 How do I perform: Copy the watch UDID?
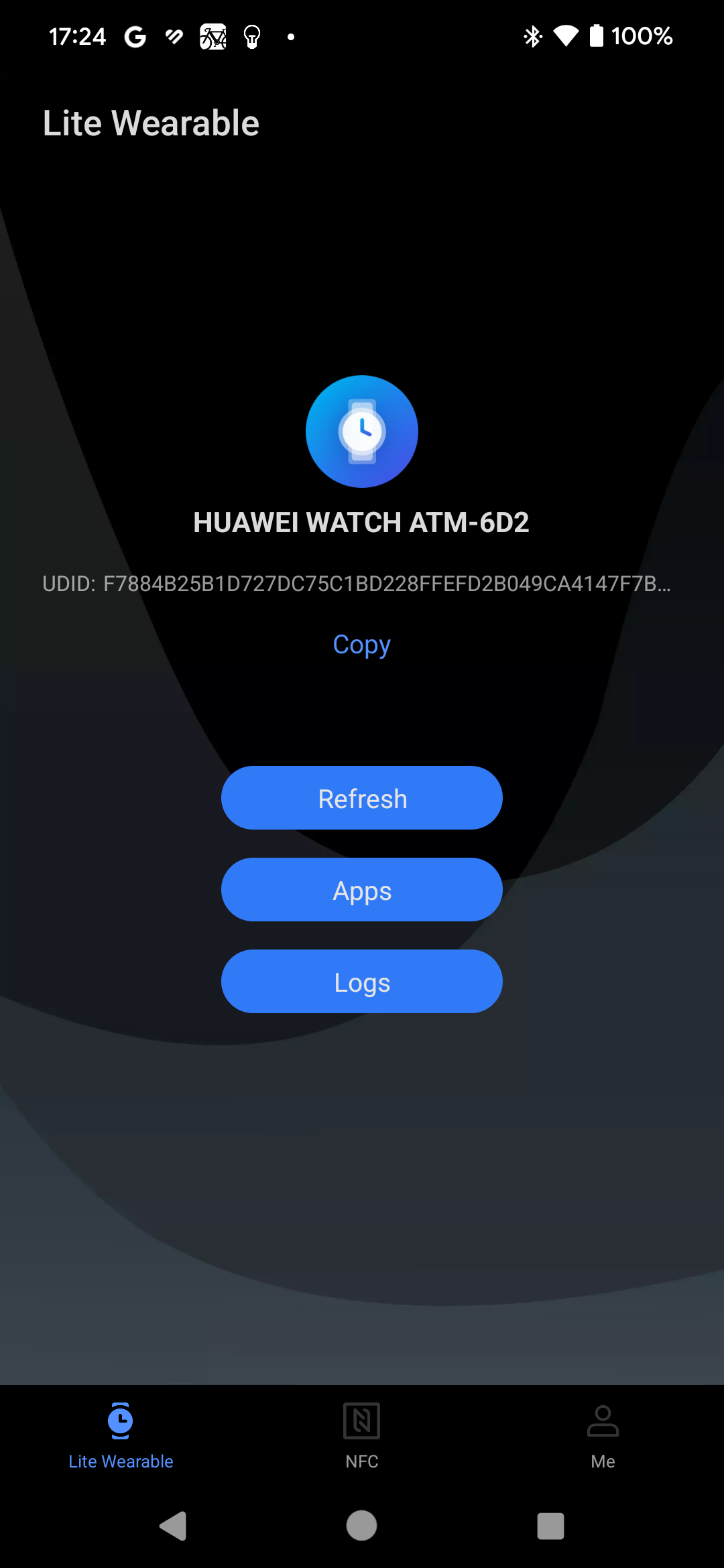tap(361, 645)
